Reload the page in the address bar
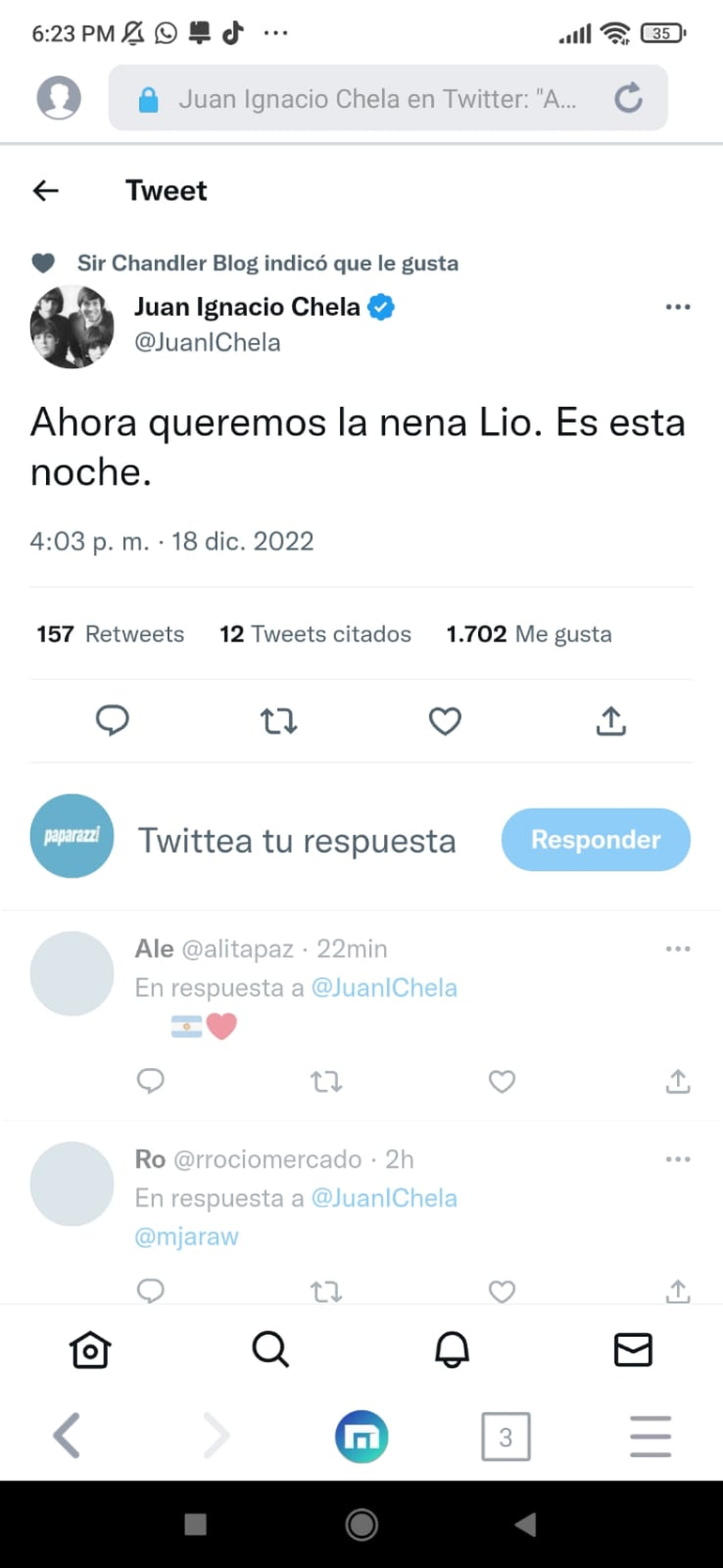The image size is (723, 1568). point(628,98)
